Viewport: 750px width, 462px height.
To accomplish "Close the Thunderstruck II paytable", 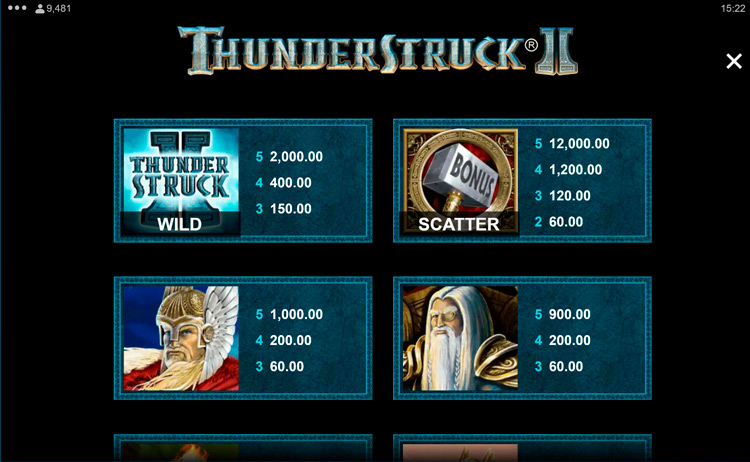I will pos(733,62).
